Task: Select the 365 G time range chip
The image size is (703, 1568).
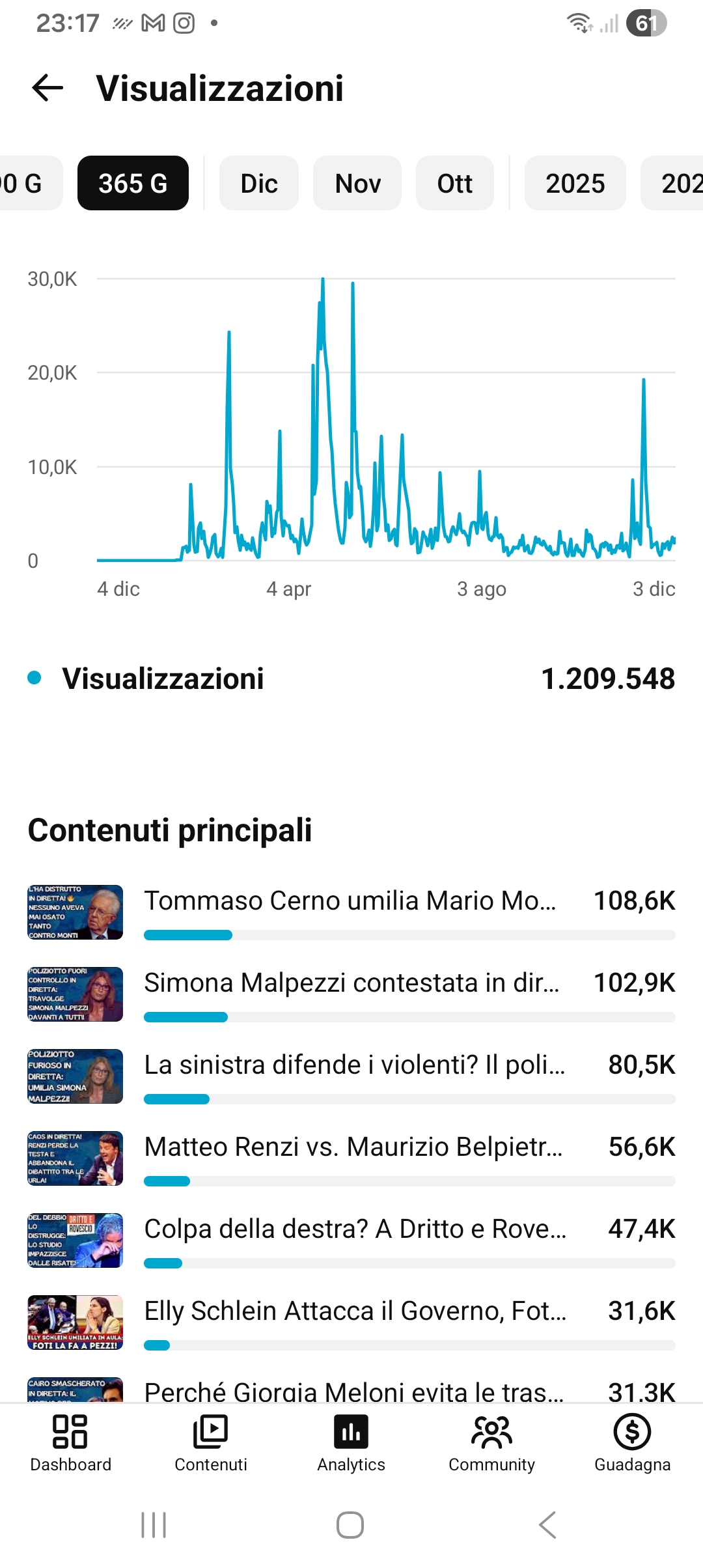Action: 133,184
